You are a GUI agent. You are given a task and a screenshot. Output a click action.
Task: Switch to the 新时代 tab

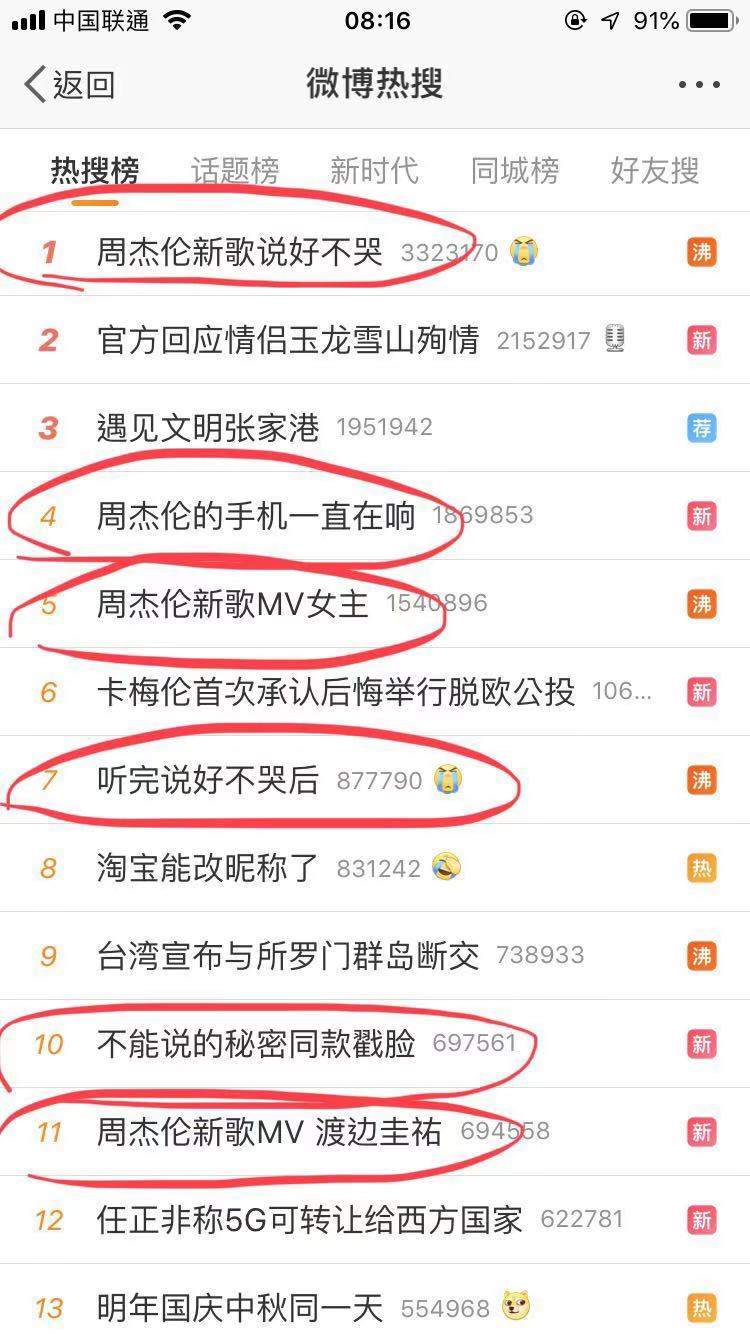(374, 171)
